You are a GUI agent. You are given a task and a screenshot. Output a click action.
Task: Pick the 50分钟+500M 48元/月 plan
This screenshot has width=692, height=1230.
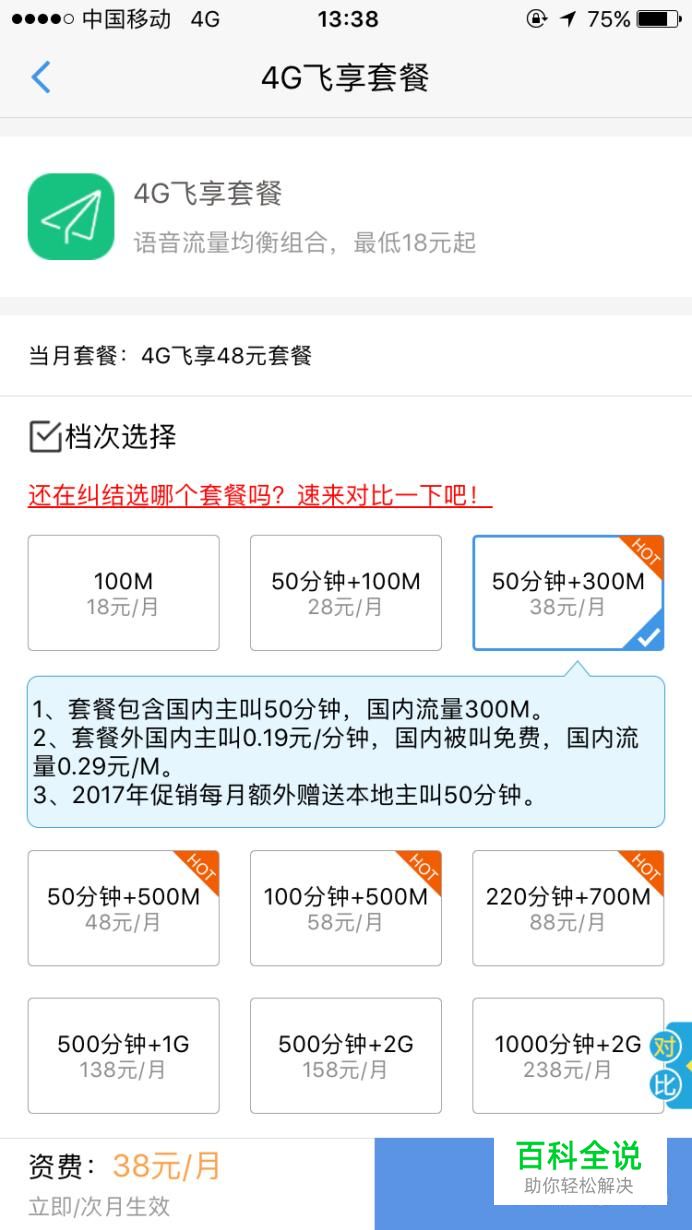click(x=124, y=908)
